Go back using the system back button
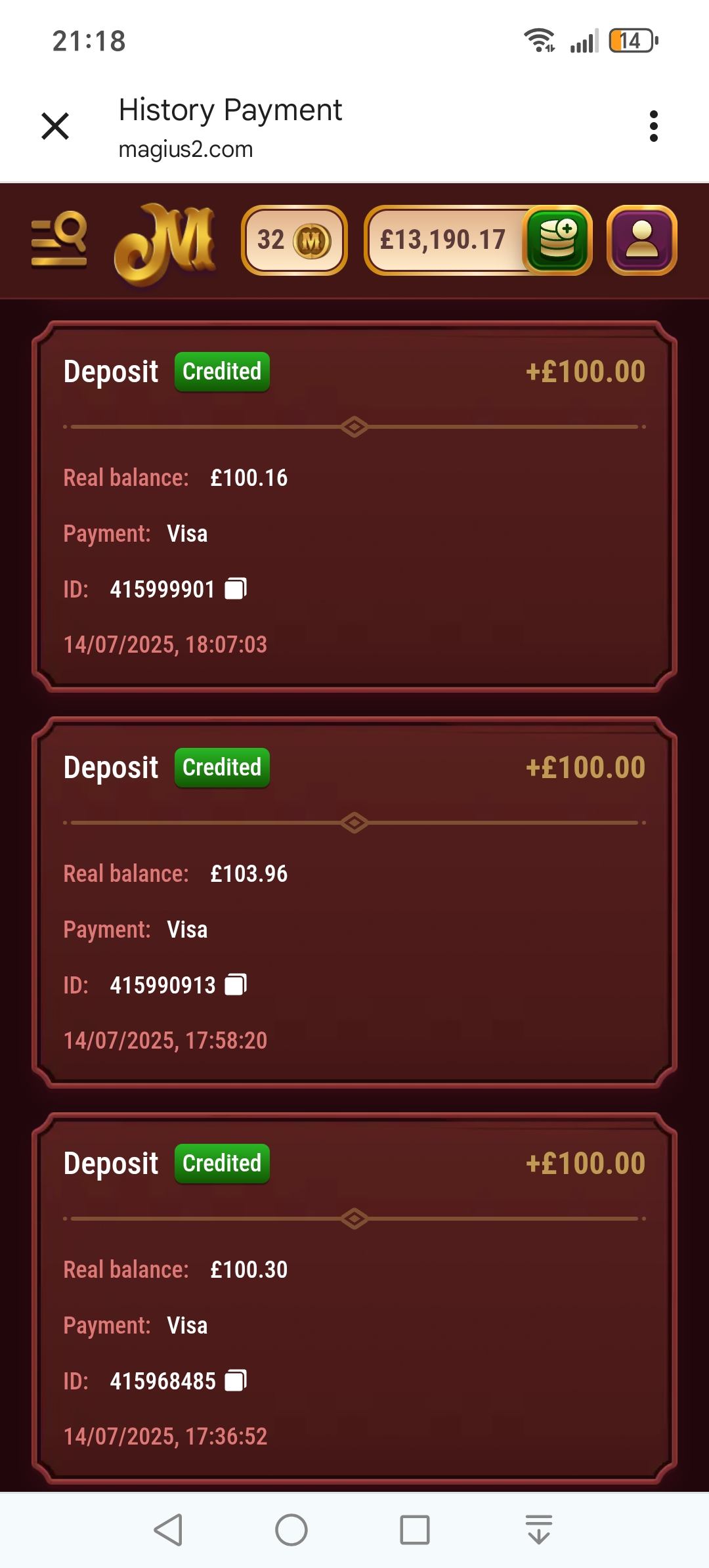The width and height of the screenshot is (709, 1568). click(168, 1530)
